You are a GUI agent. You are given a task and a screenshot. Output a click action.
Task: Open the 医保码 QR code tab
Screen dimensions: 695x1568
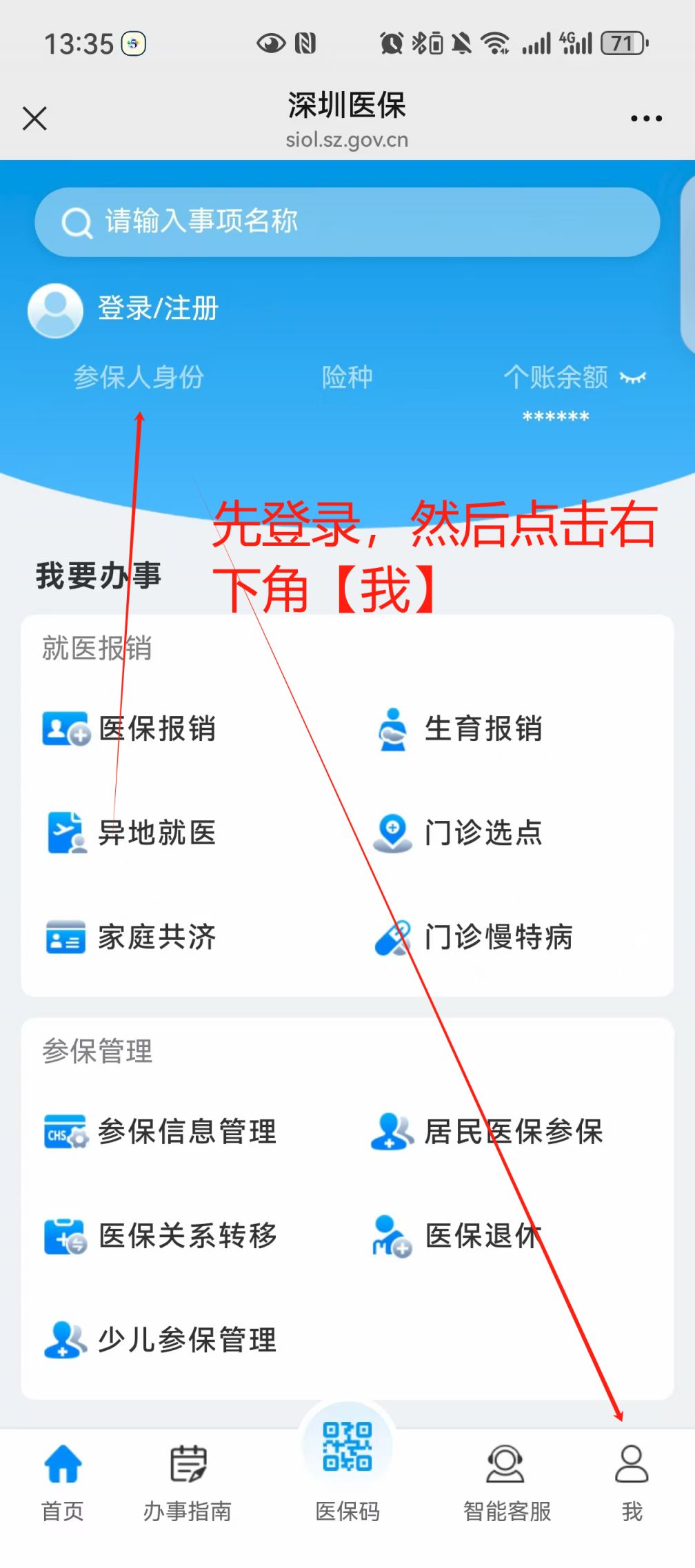click(347, 1468)
